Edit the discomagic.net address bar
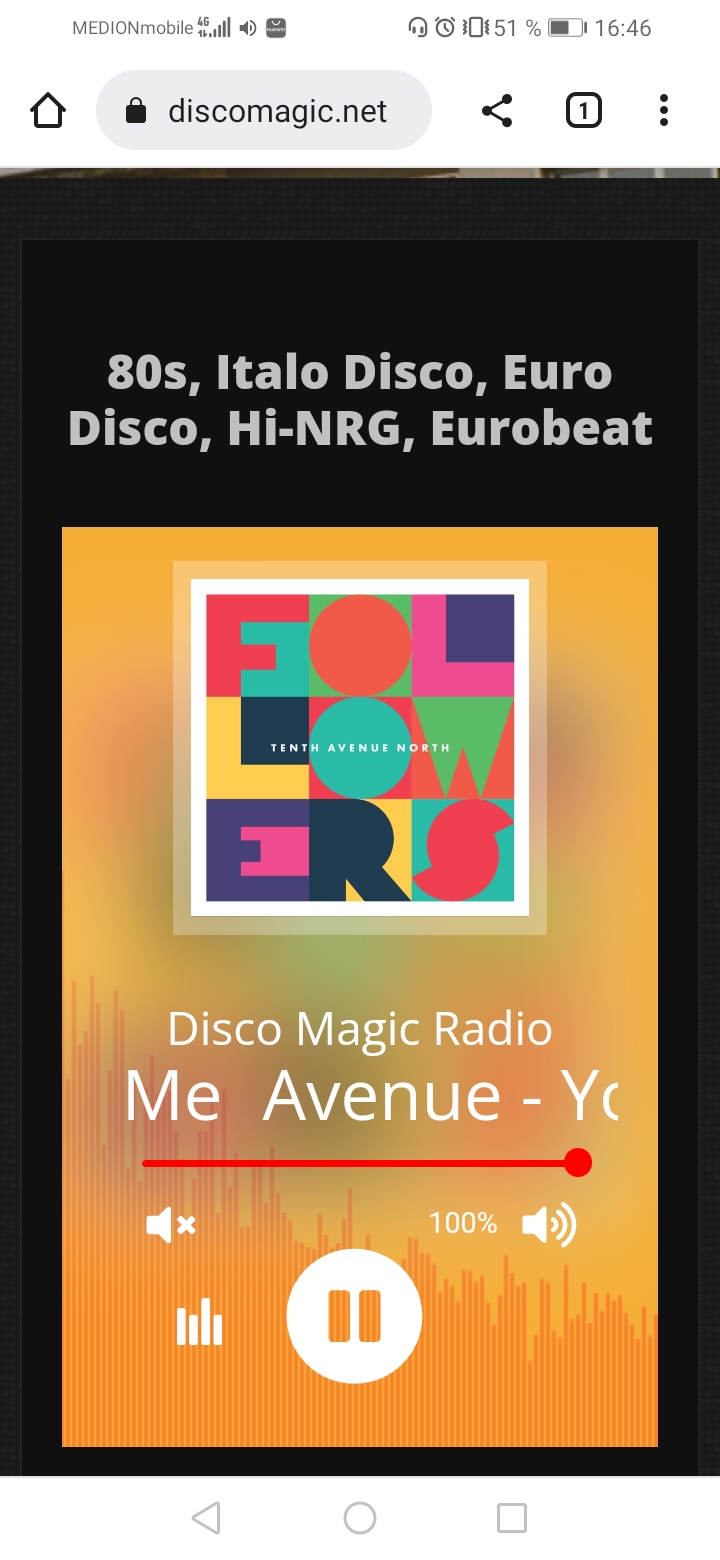This screenshot has height=1560, width=720. [276, 110]
